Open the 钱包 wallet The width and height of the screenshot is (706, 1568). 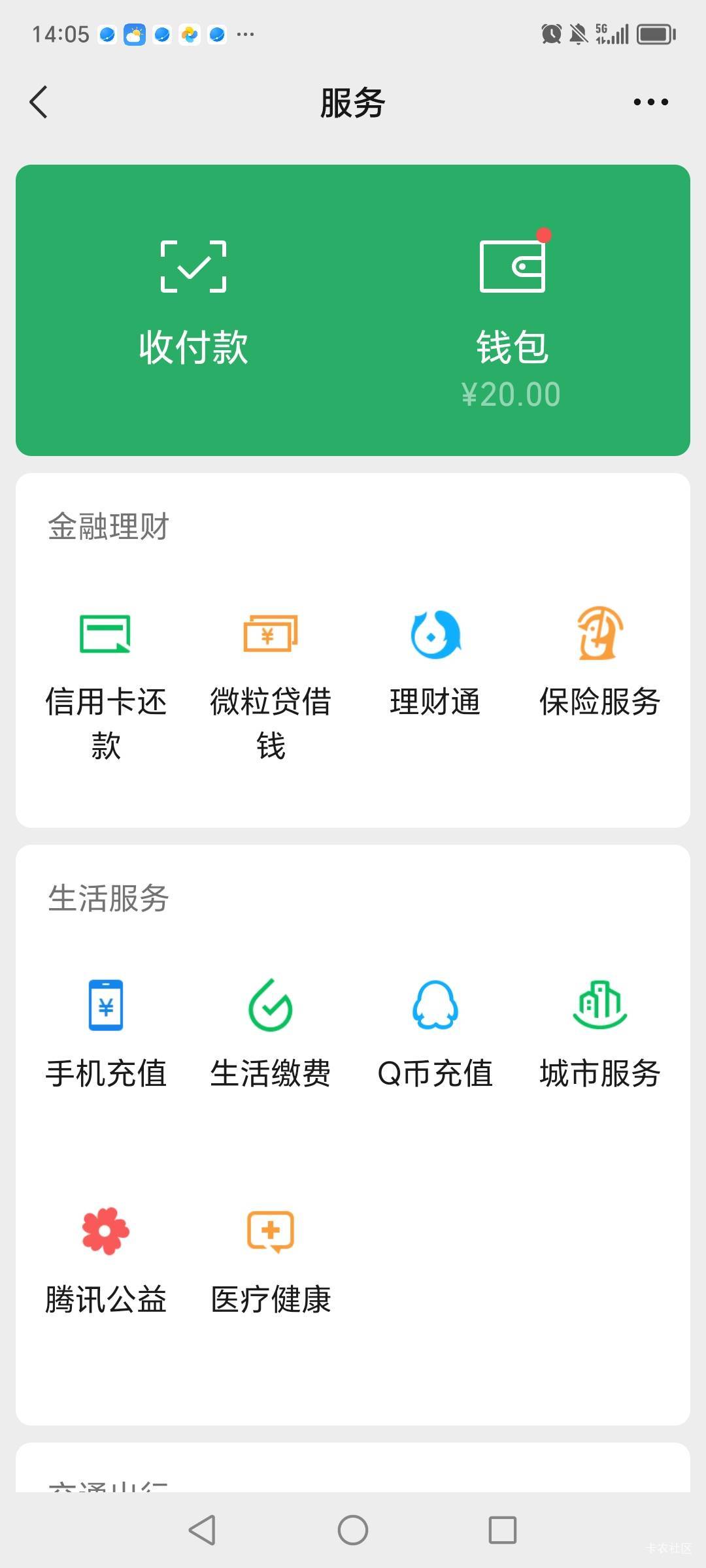(512, 314)
